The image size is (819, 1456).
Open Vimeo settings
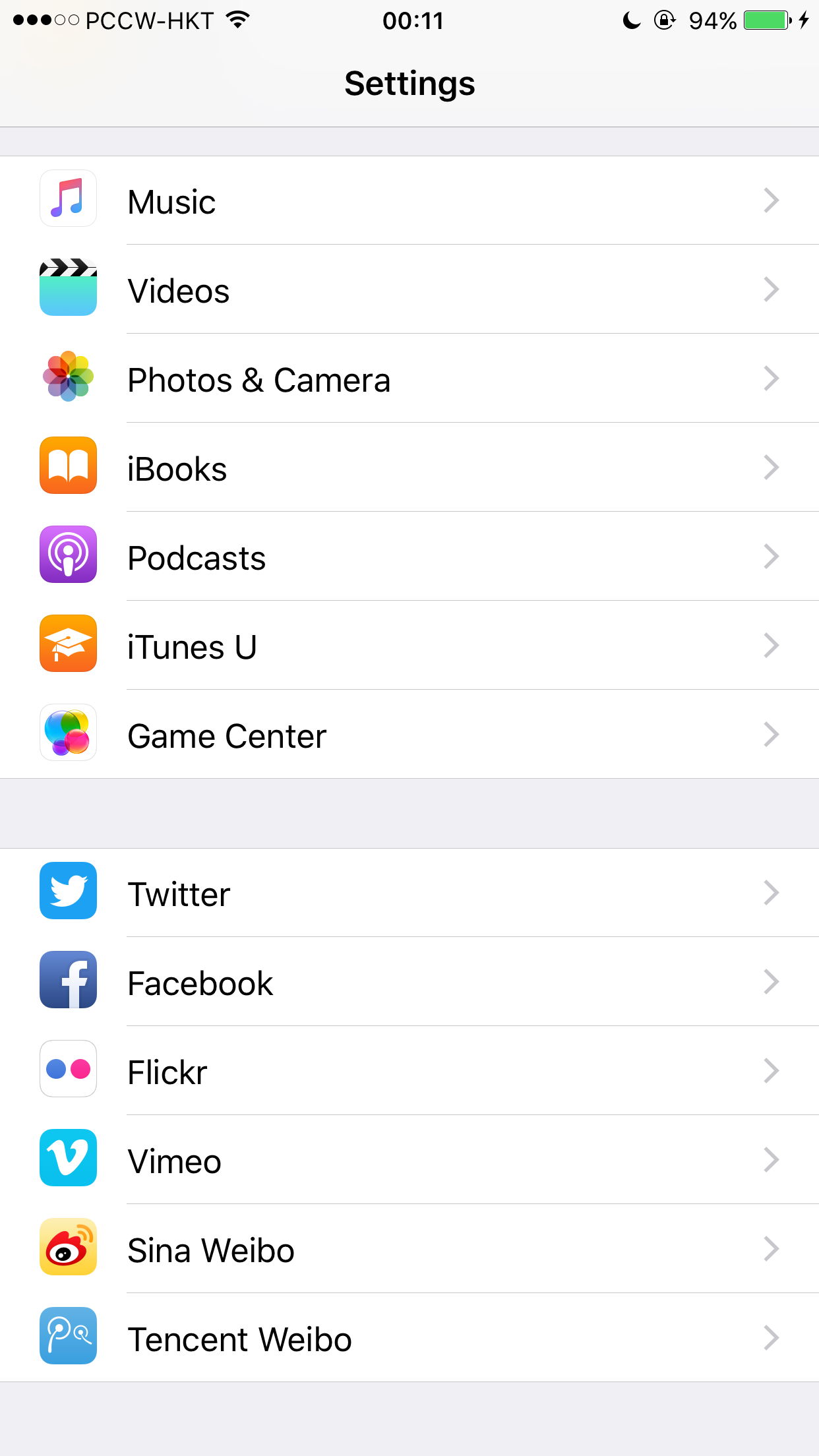[x=409, y=1160]
